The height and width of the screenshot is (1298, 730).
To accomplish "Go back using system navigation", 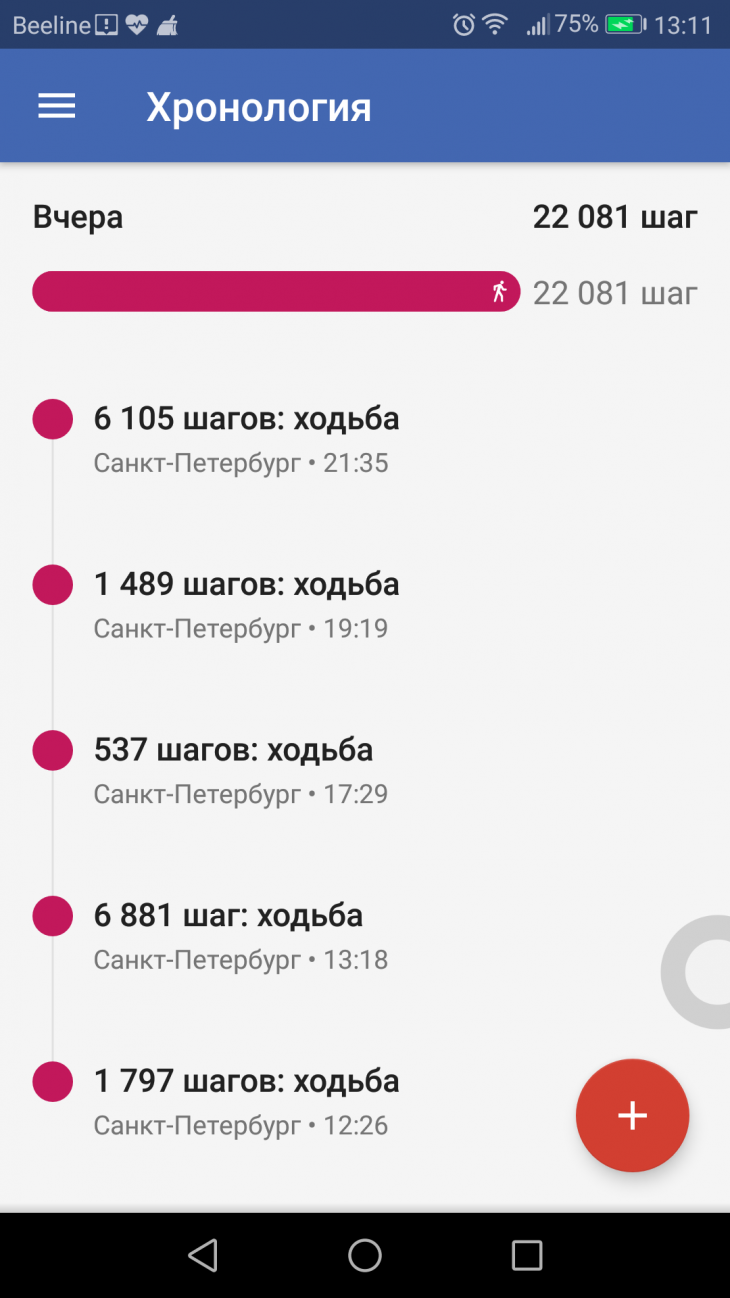I will [203, 1255].
